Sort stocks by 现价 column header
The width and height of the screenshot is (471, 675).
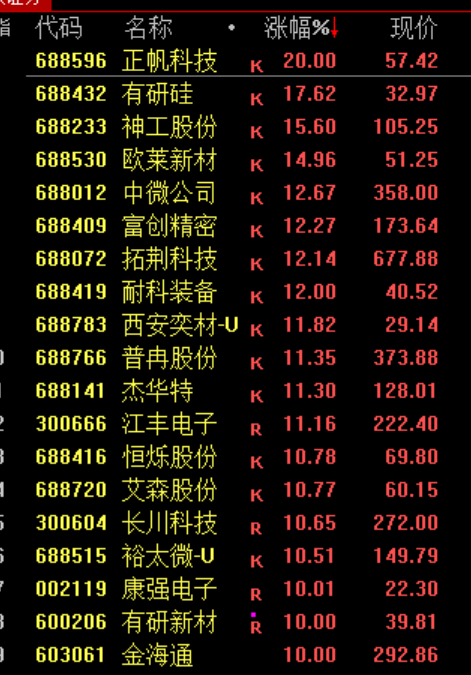click(414, 28)
